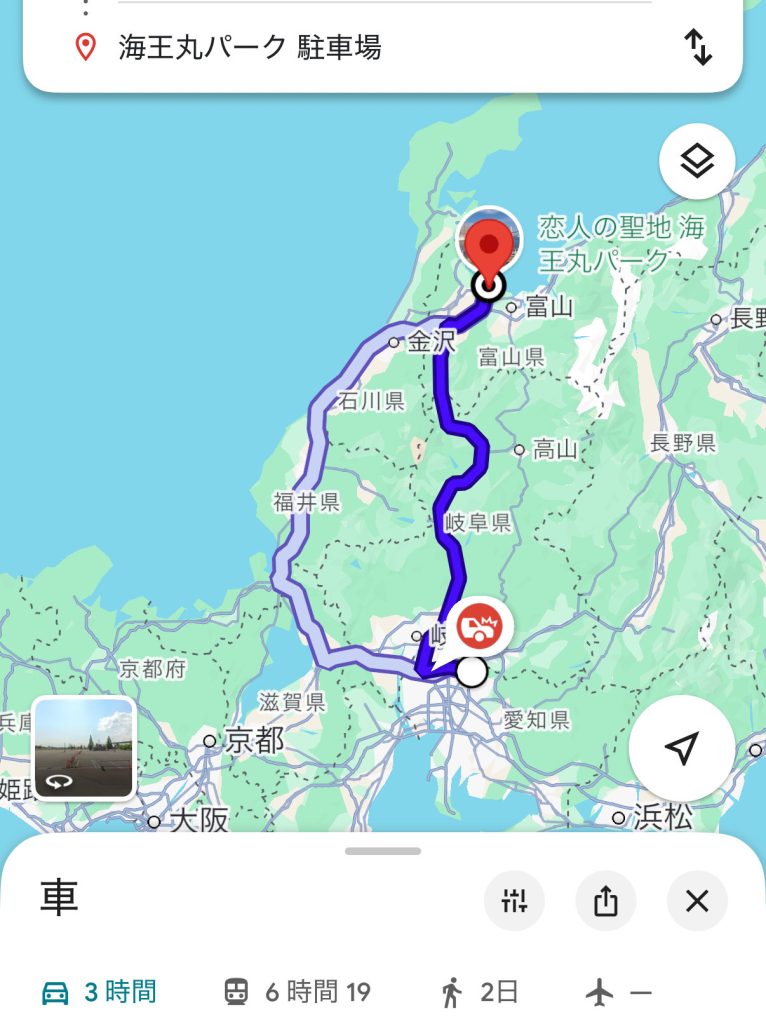Image resolution: width=766 pixels, height=1024 pixels.
Task: Close the directions panel
Action: pyautogui.click(x=697, y=901)
